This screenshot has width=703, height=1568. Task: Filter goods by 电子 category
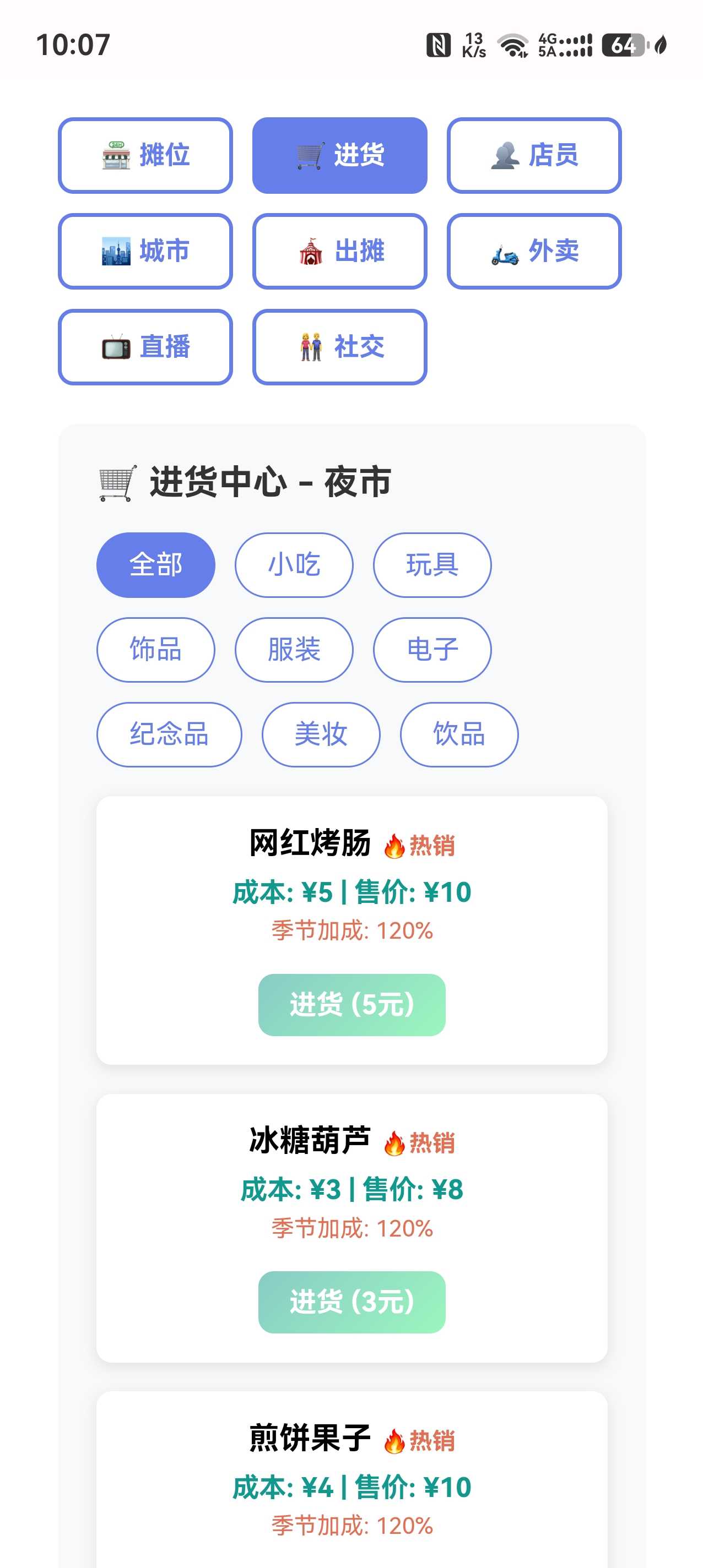(x=432, y=650)
